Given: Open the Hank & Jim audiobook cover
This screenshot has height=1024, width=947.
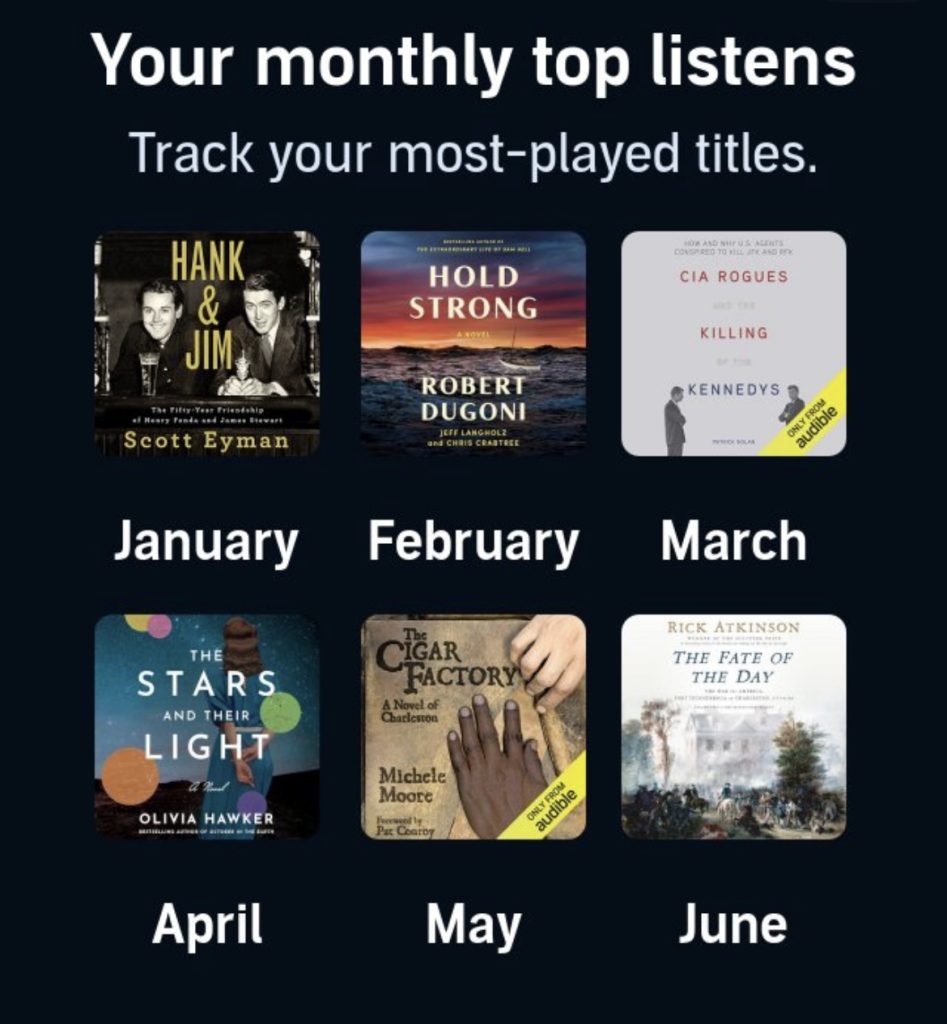Looking at the screenshot, I should click(207, 343).
